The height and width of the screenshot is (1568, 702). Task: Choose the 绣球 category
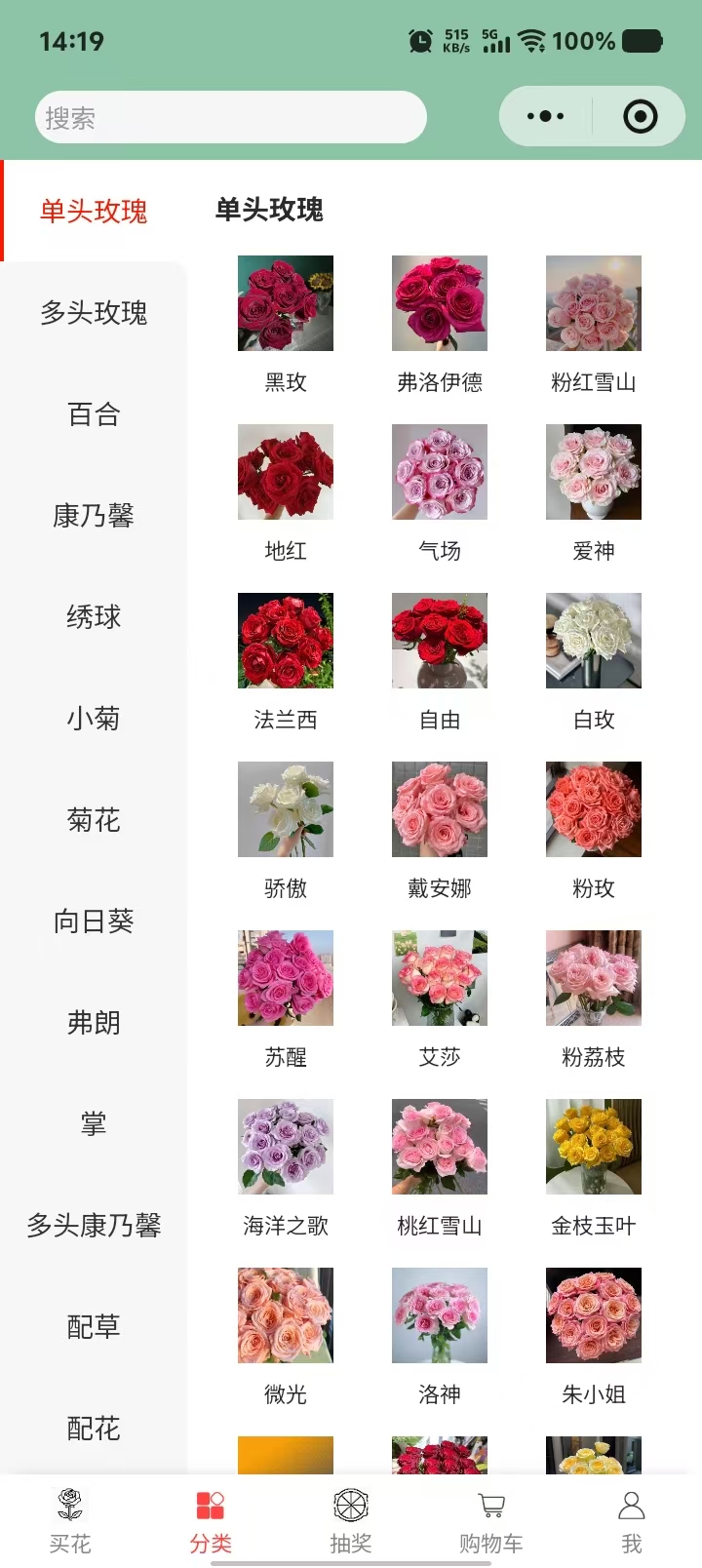[x=94, y=617]
